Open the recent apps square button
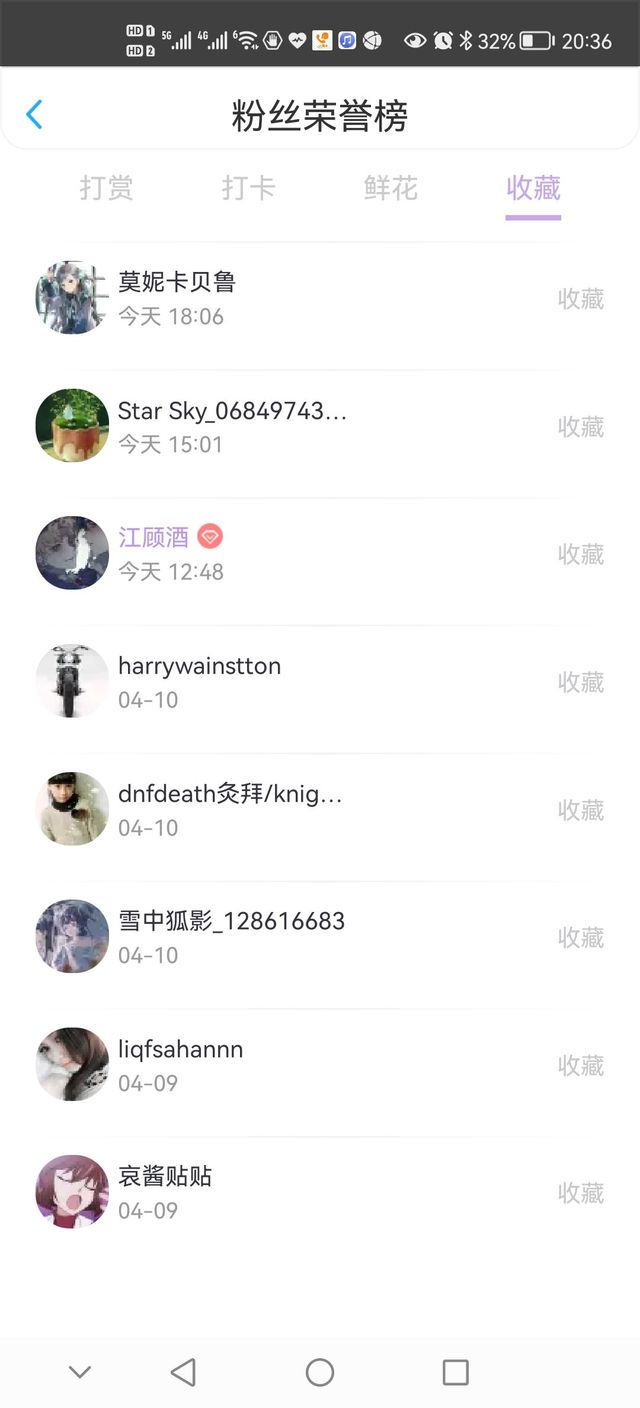This screenshot has height=1408, width=640. point(455,1372)
